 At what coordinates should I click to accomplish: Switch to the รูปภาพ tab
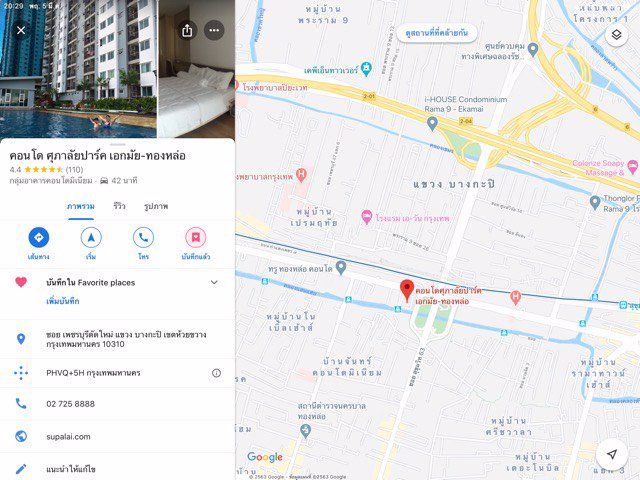(x=155, y=206)
